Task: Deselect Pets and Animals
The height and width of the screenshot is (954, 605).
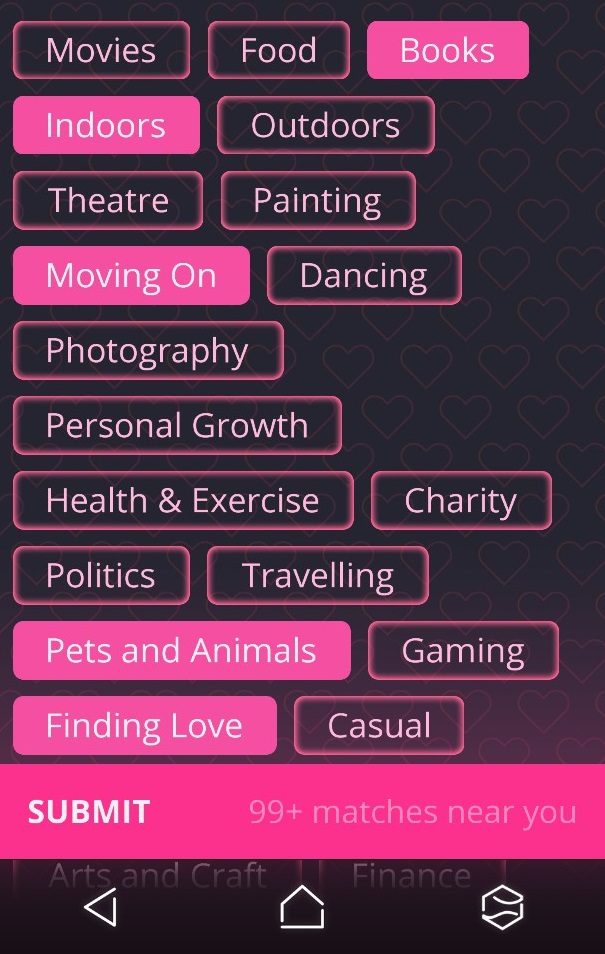Action: (x=181, y=650)
